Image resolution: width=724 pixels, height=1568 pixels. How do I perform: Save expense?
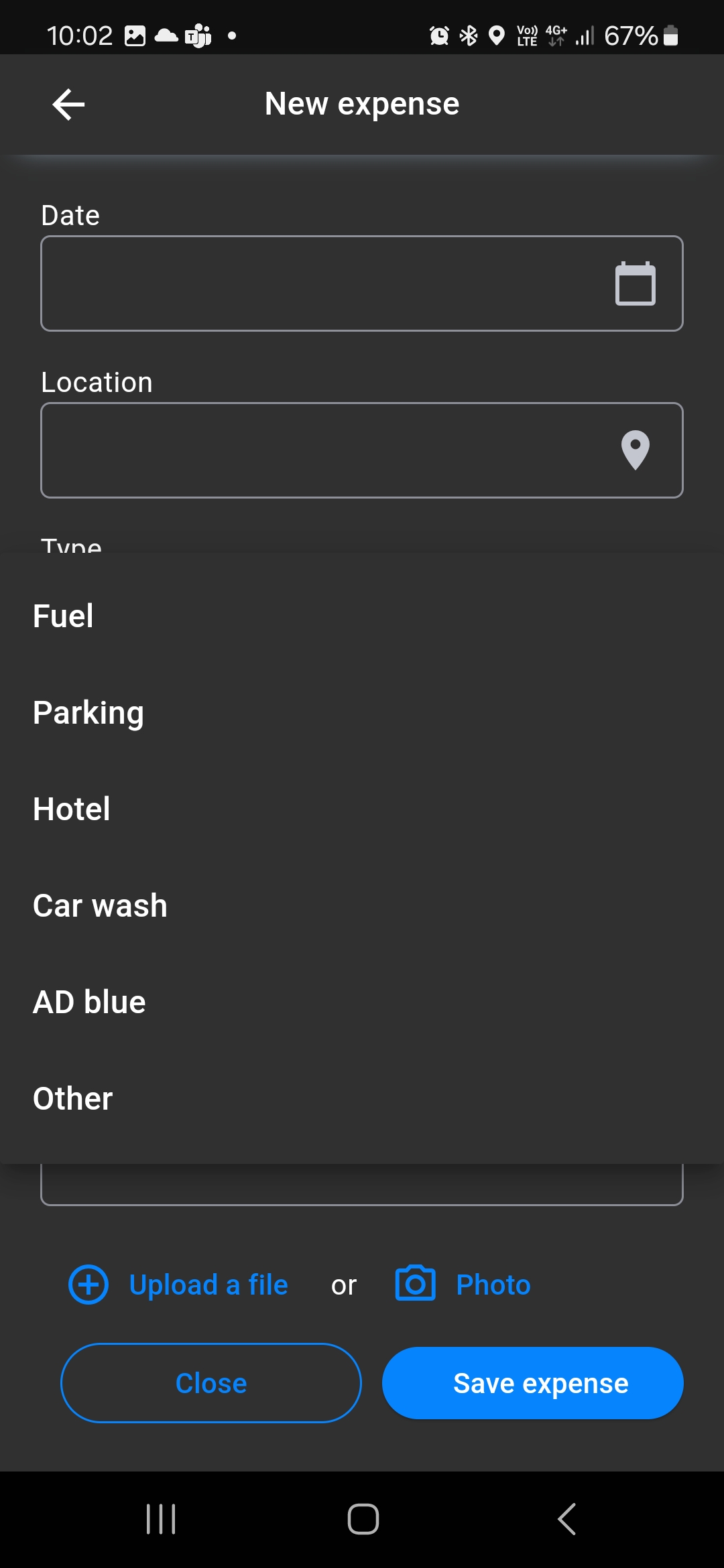tap(533, 1383)
